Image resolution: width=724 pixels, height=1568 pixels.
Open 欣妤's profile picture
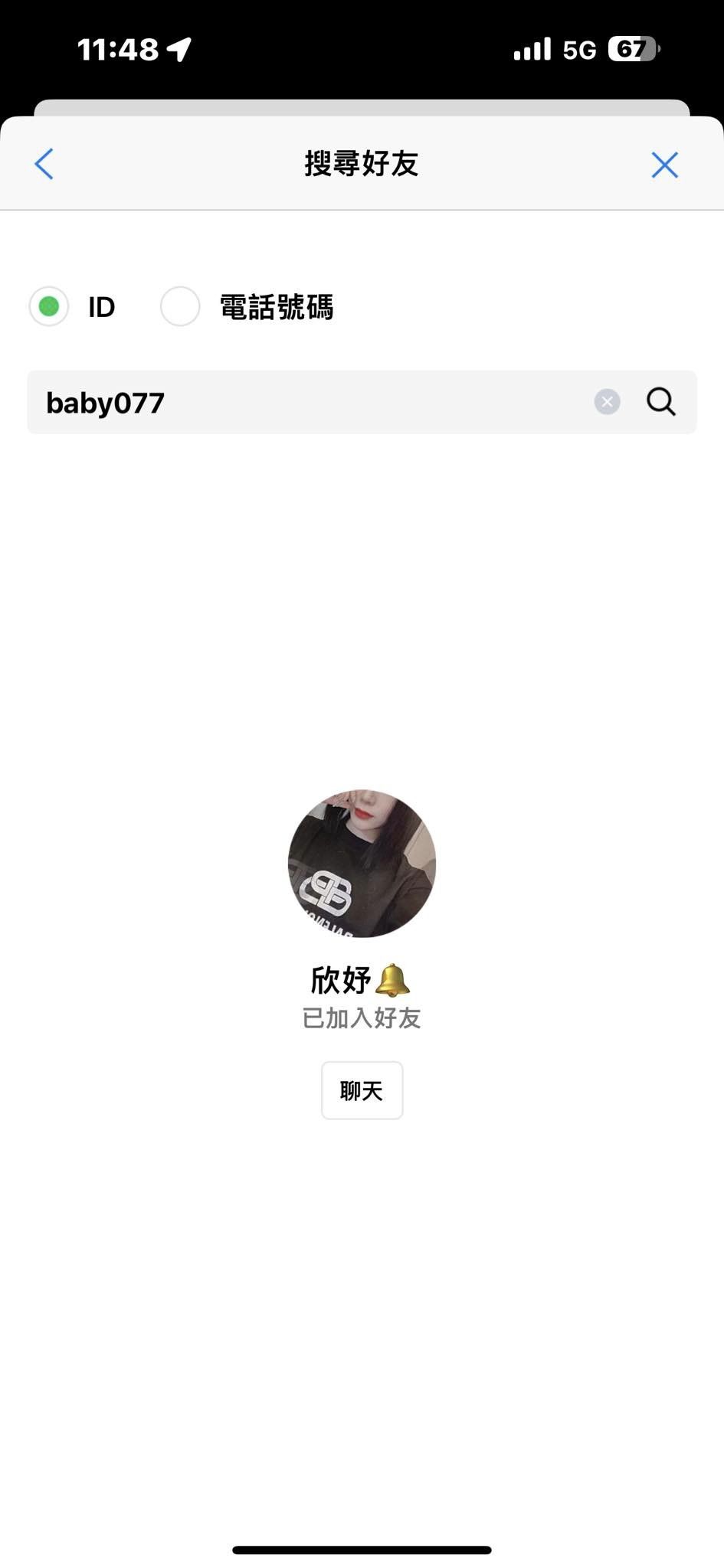click(362, 863)
